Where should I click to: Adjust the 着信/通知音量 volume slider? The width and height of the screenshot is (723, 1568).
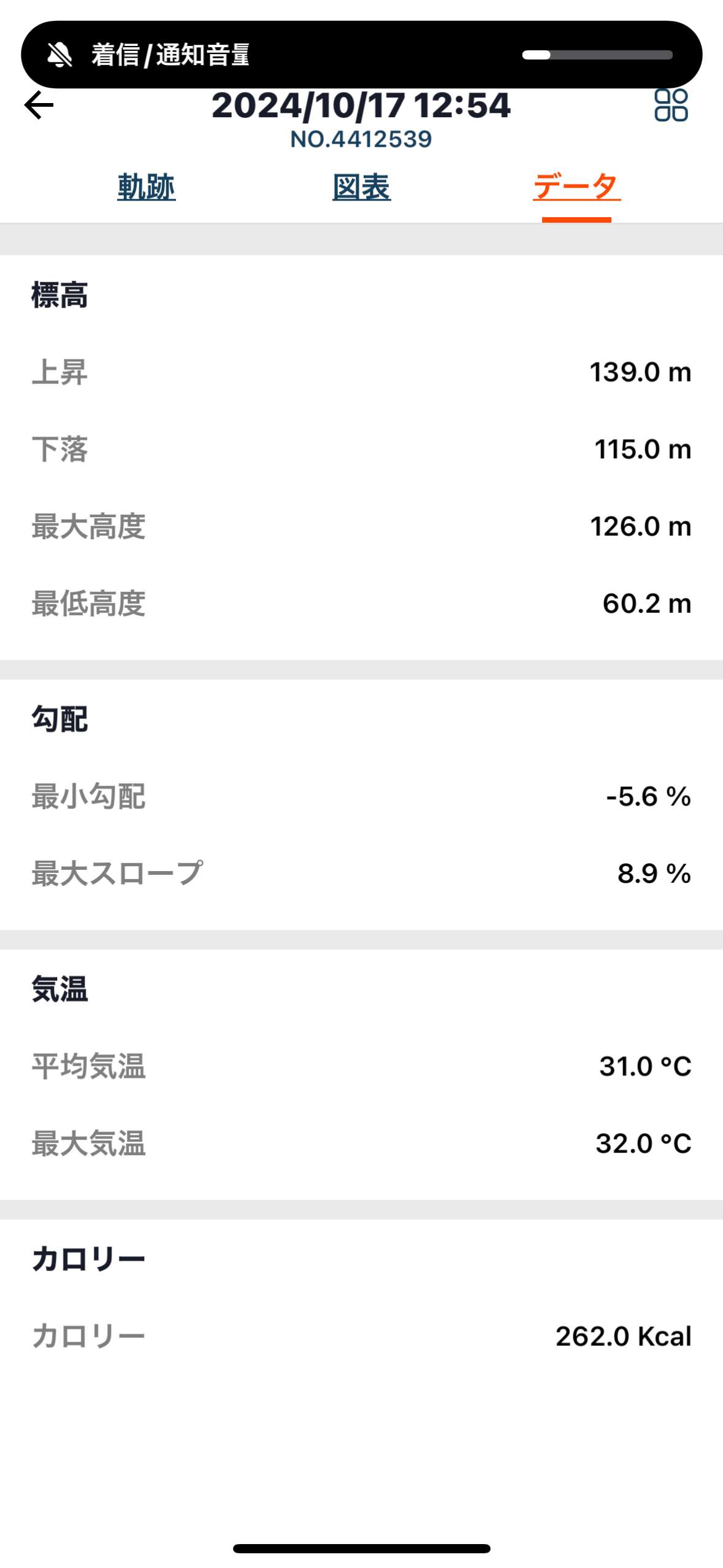(x=597, y=55)
